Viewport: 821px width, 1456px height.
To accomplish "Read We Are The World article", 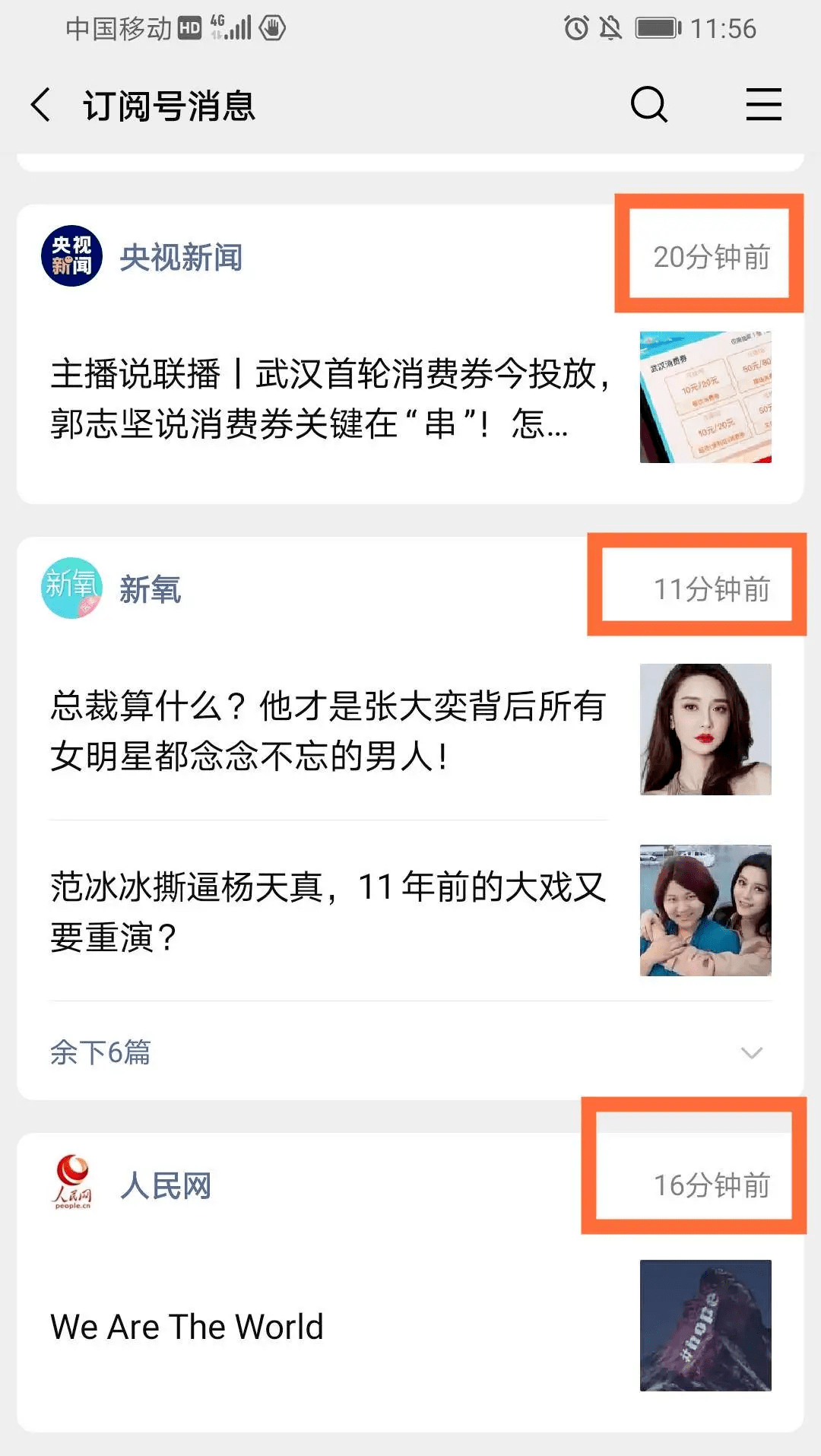I will pos(187,1327).
